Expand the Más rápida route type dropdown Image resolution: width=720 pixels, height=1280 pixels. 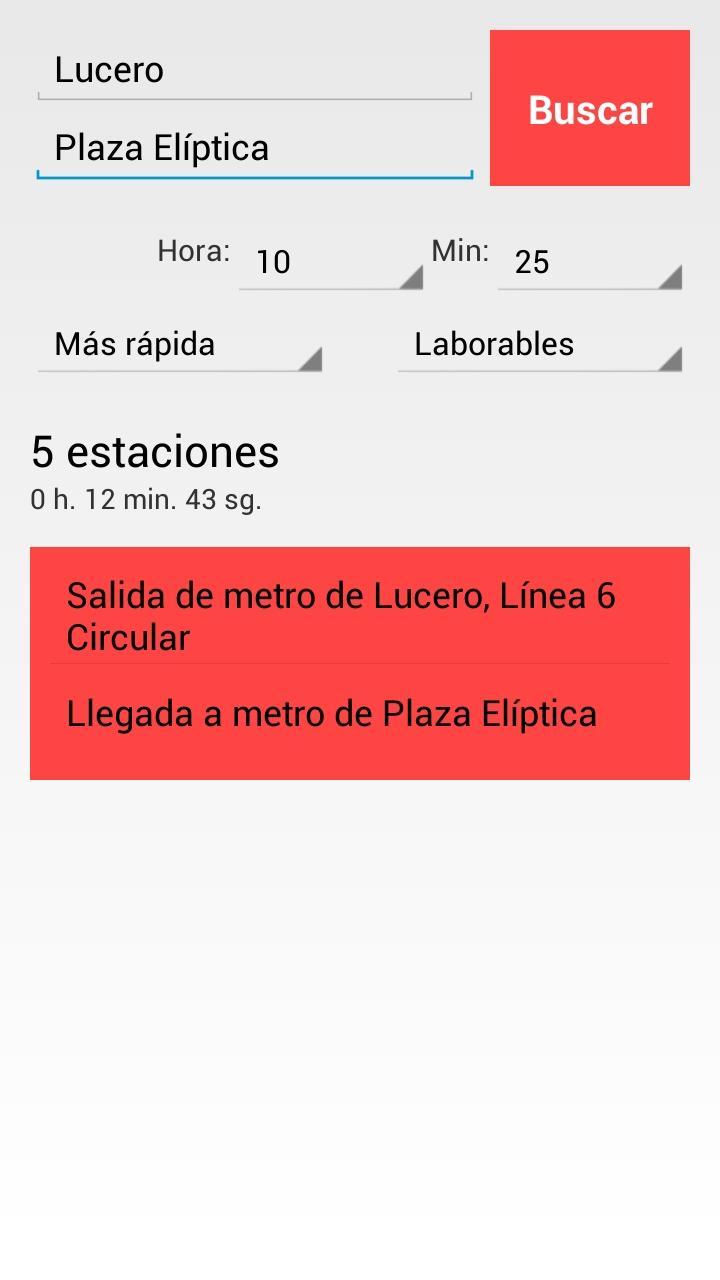180,345
